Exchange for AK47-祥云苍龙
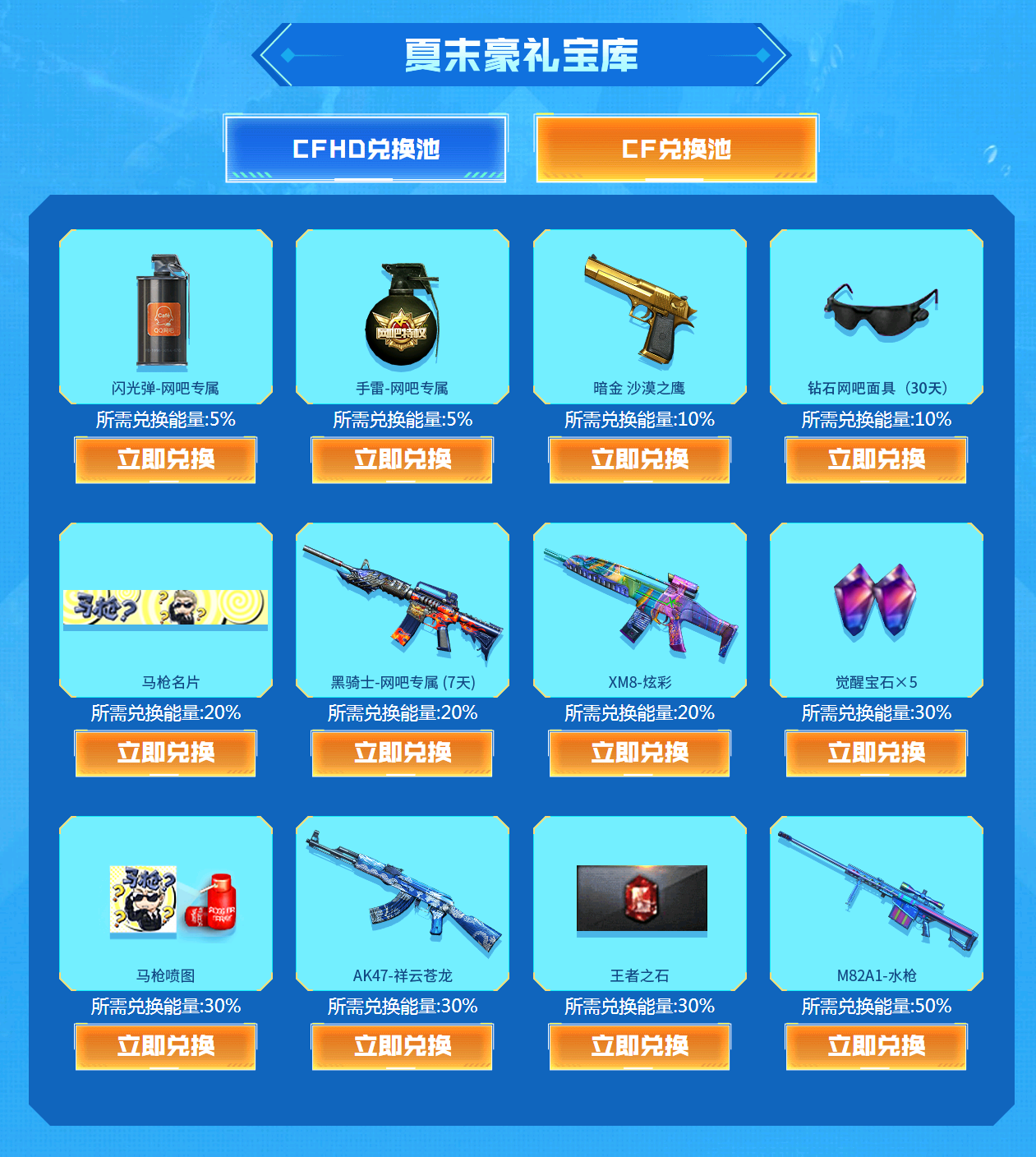 pos(403,1046)
